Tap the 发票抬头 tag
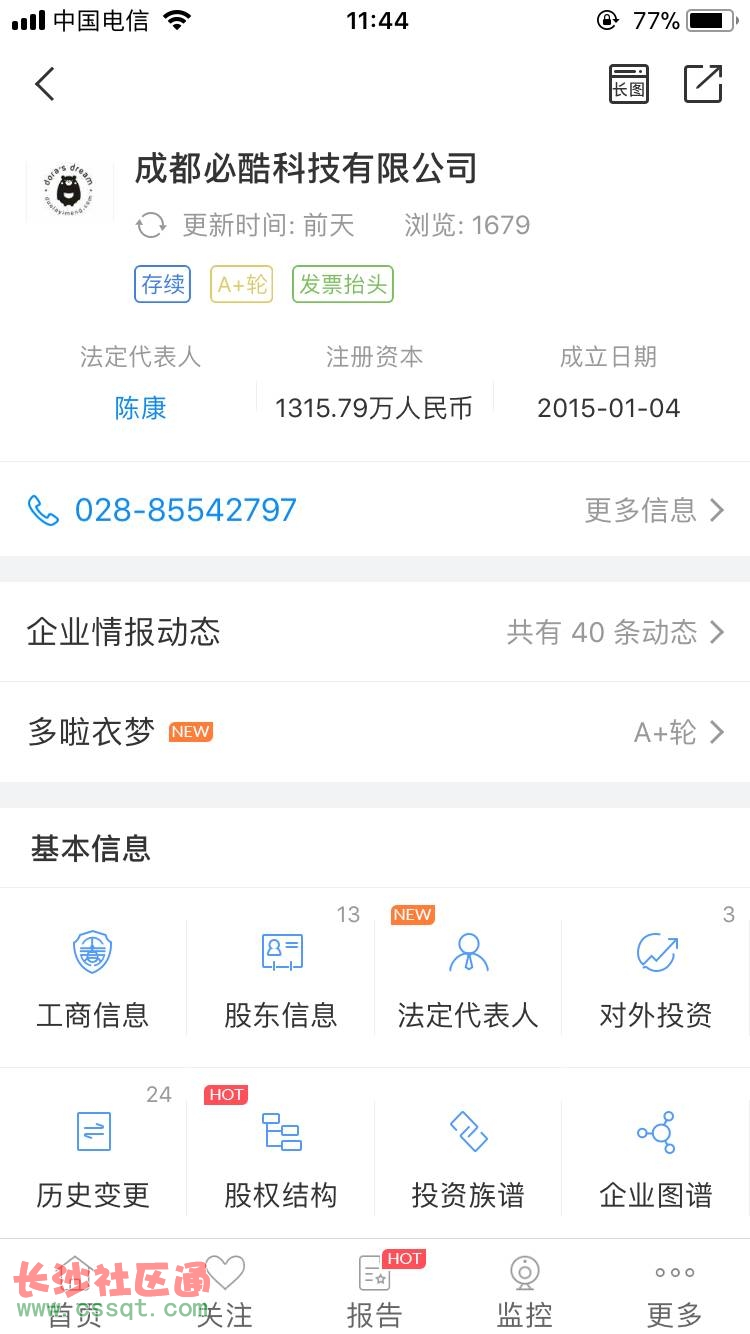 tap(343, 284)
